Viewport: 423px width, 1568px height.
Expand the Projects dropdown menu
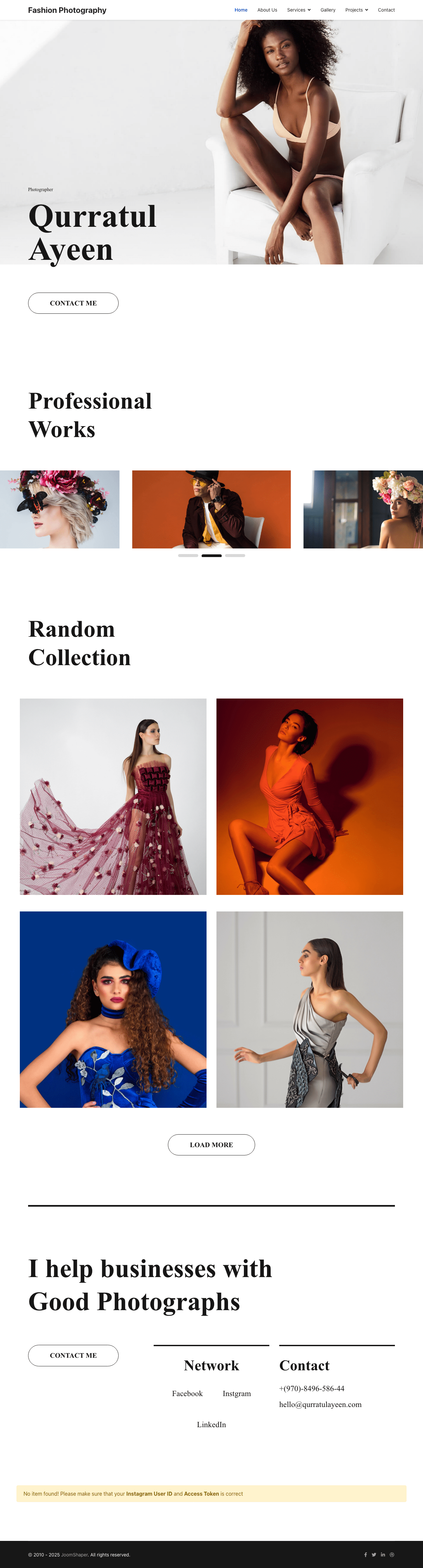356,10
